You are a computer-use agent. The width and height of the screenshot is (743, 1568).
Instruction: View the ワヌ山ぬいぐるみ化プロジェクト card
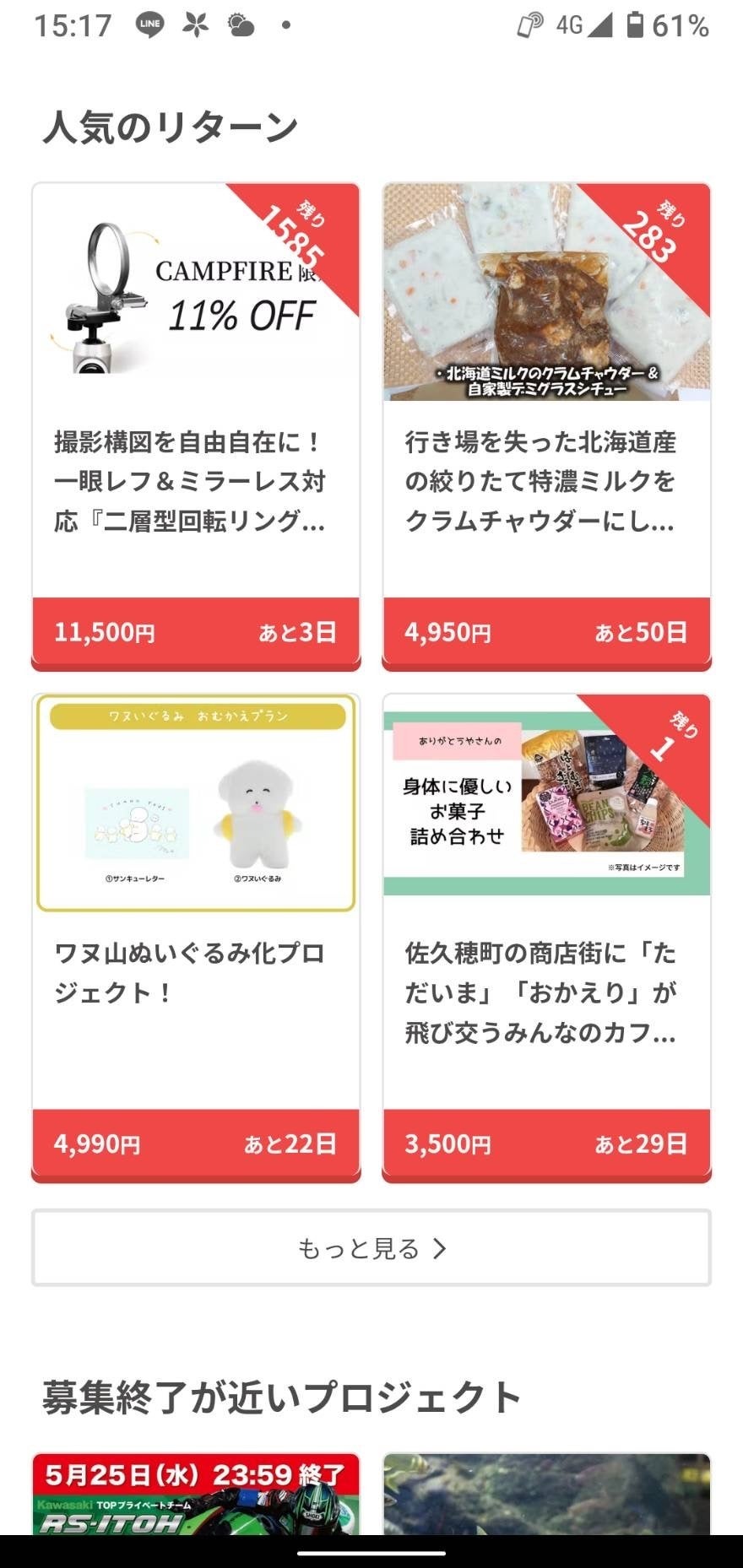tap(196, 937)
